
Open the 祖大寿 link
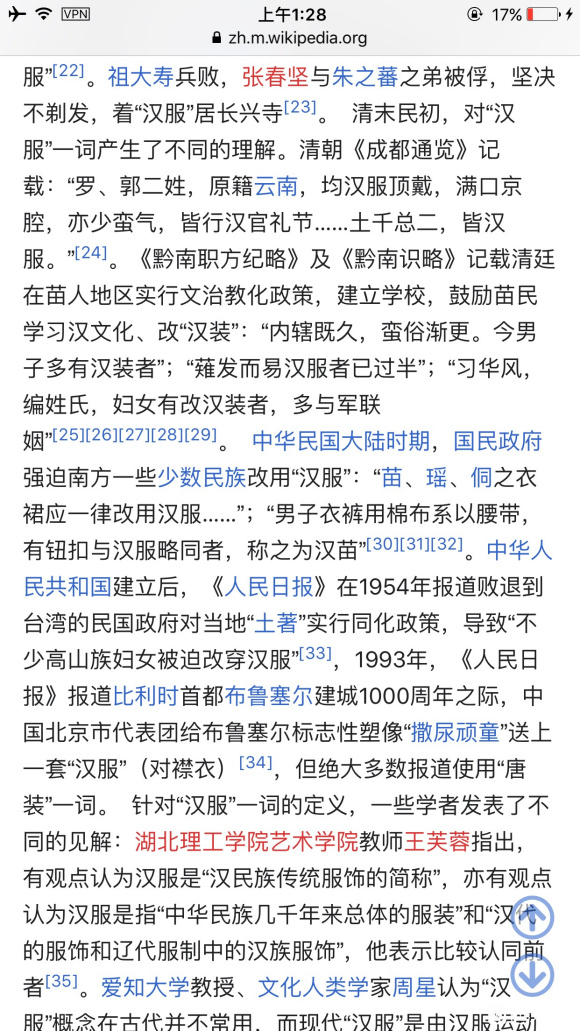pyautogui.click(x=140, y=77)
